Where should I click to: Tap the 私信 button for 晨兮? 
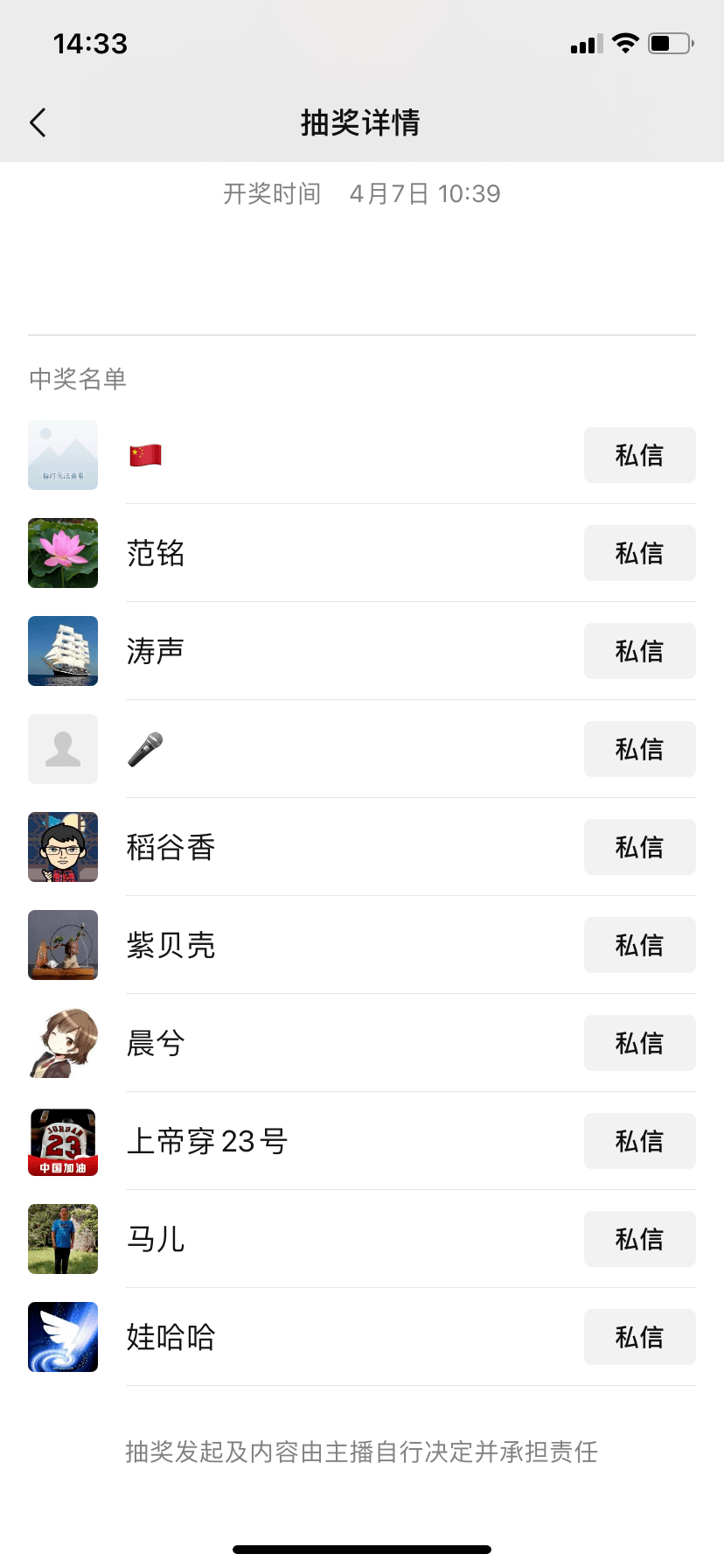pos(639,1043)
